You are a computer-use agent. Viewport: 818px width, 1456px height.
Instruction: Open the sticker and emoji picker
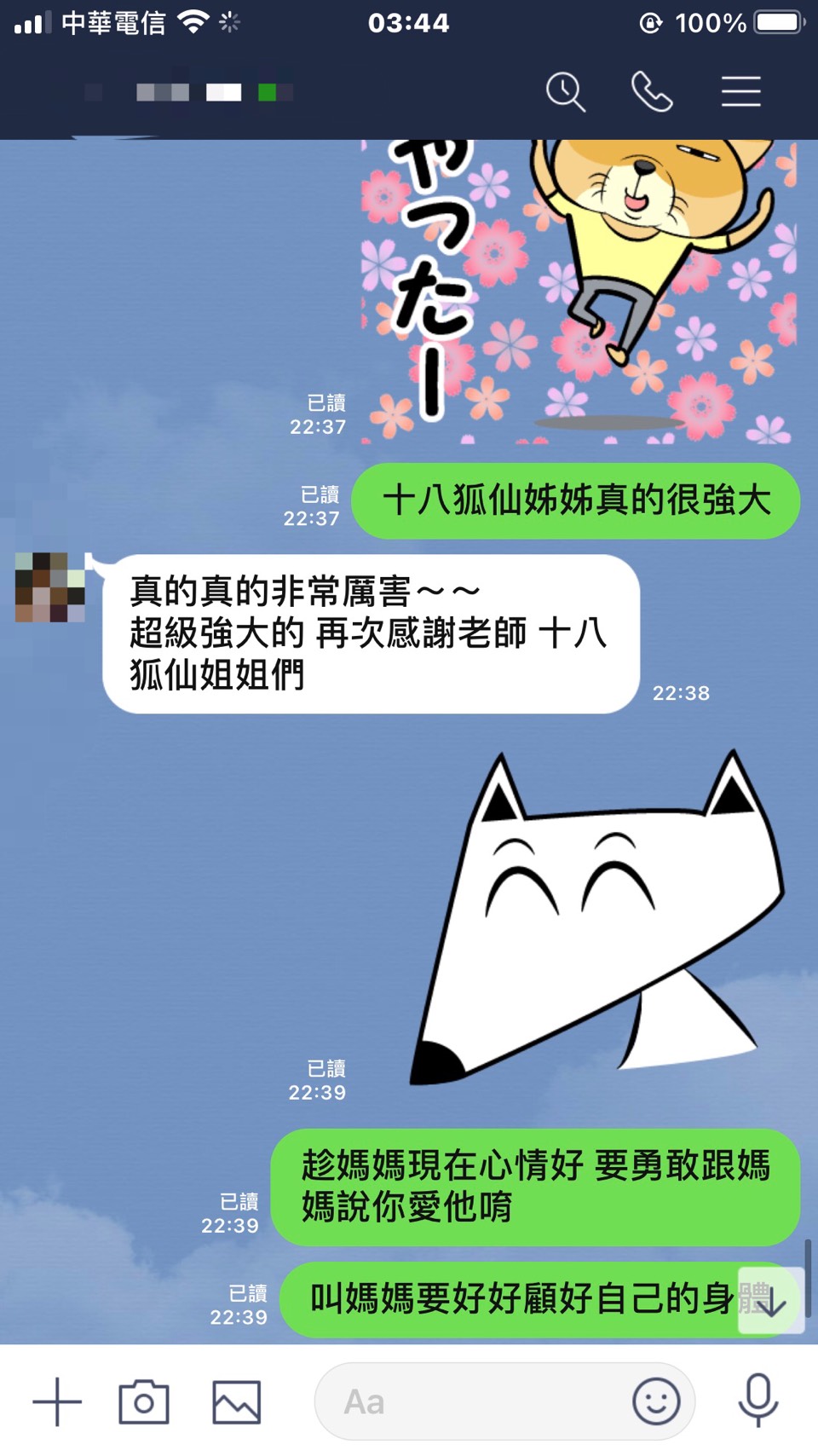(x=656, y=1401)
